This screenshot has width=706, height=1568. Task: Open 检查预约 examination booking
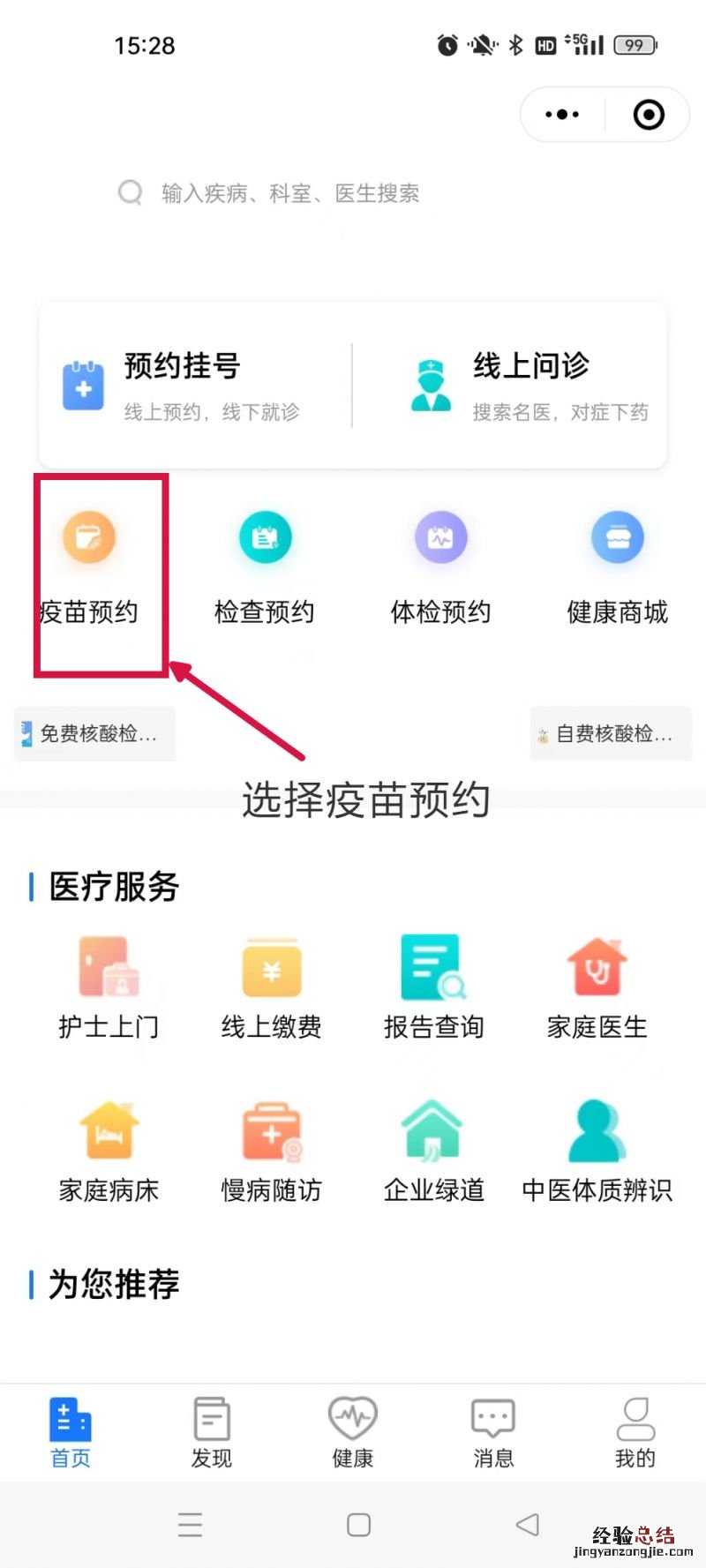pos(265,565)
